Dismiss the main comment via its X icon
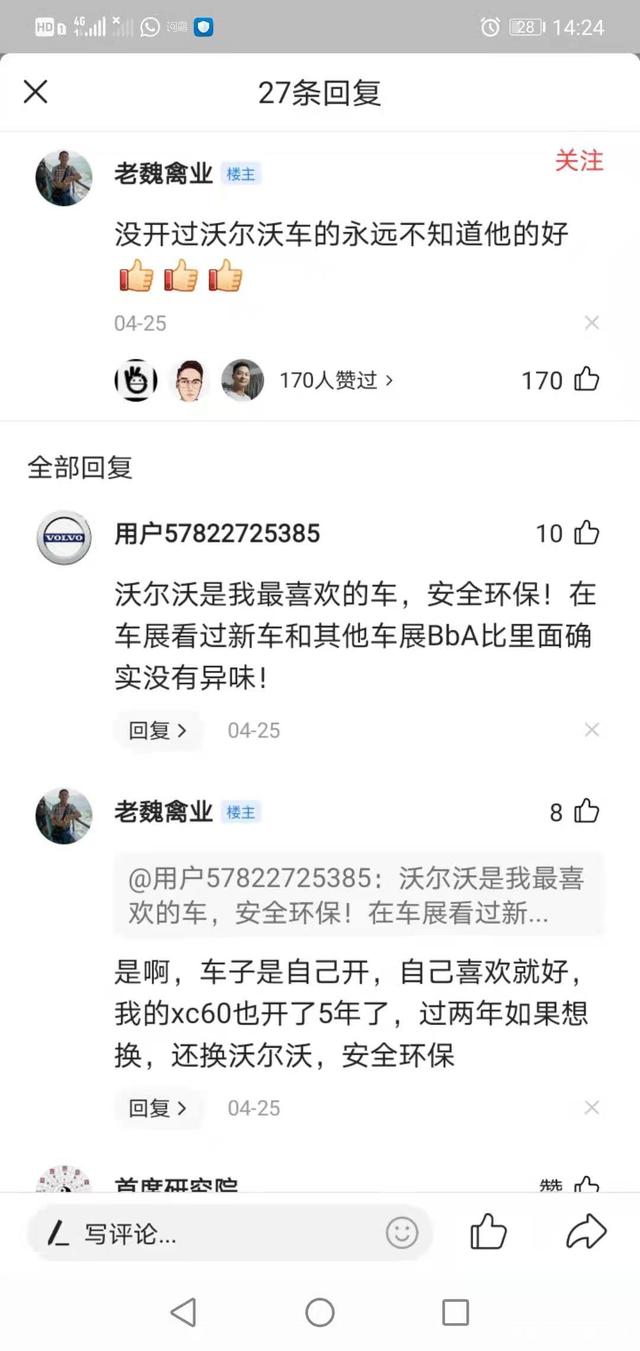Viewport: 640px width, 1351px height. pyautogui.click(x=592, y=323)
